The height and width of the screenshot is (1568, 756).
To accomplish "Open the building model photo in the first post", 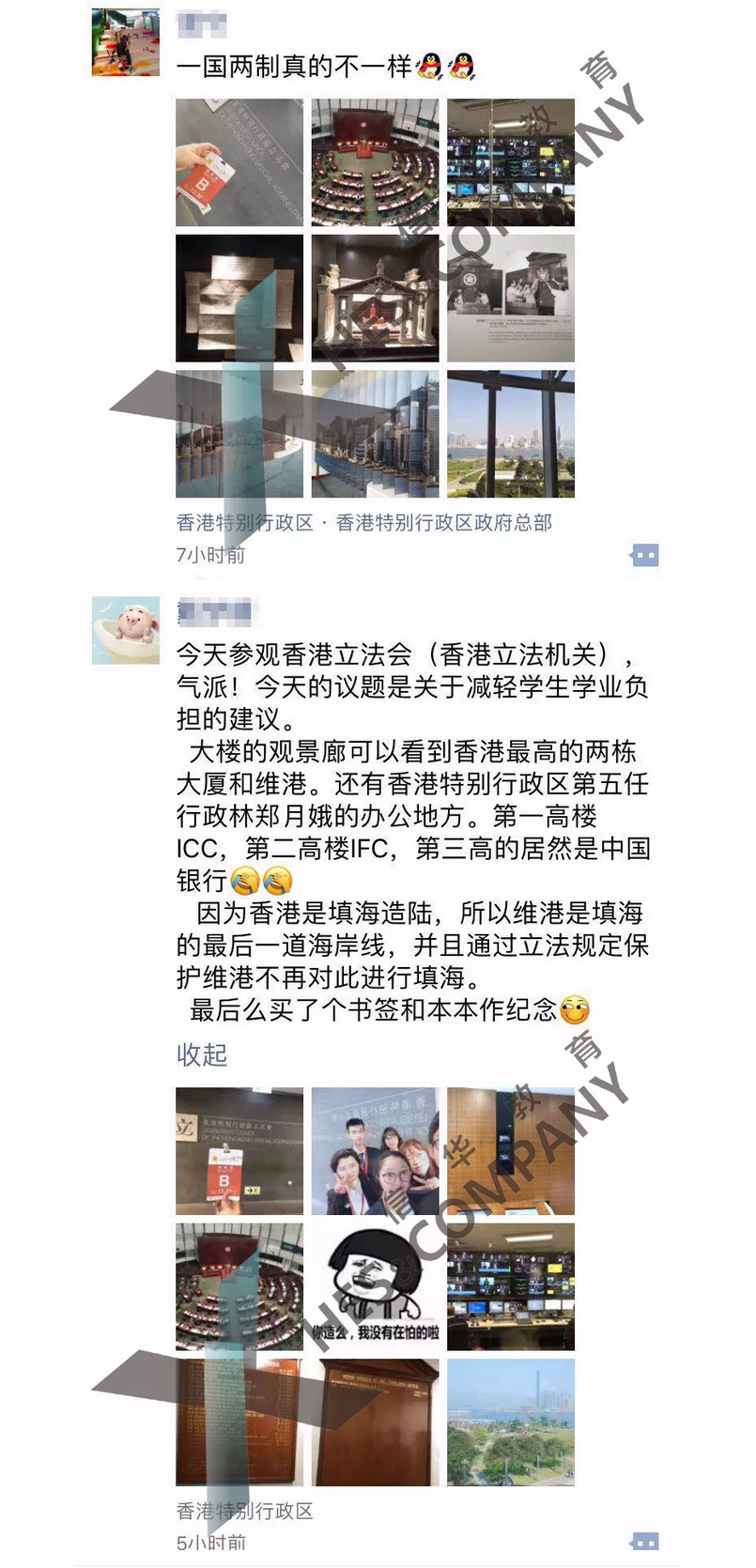I will tap(375, 299).
